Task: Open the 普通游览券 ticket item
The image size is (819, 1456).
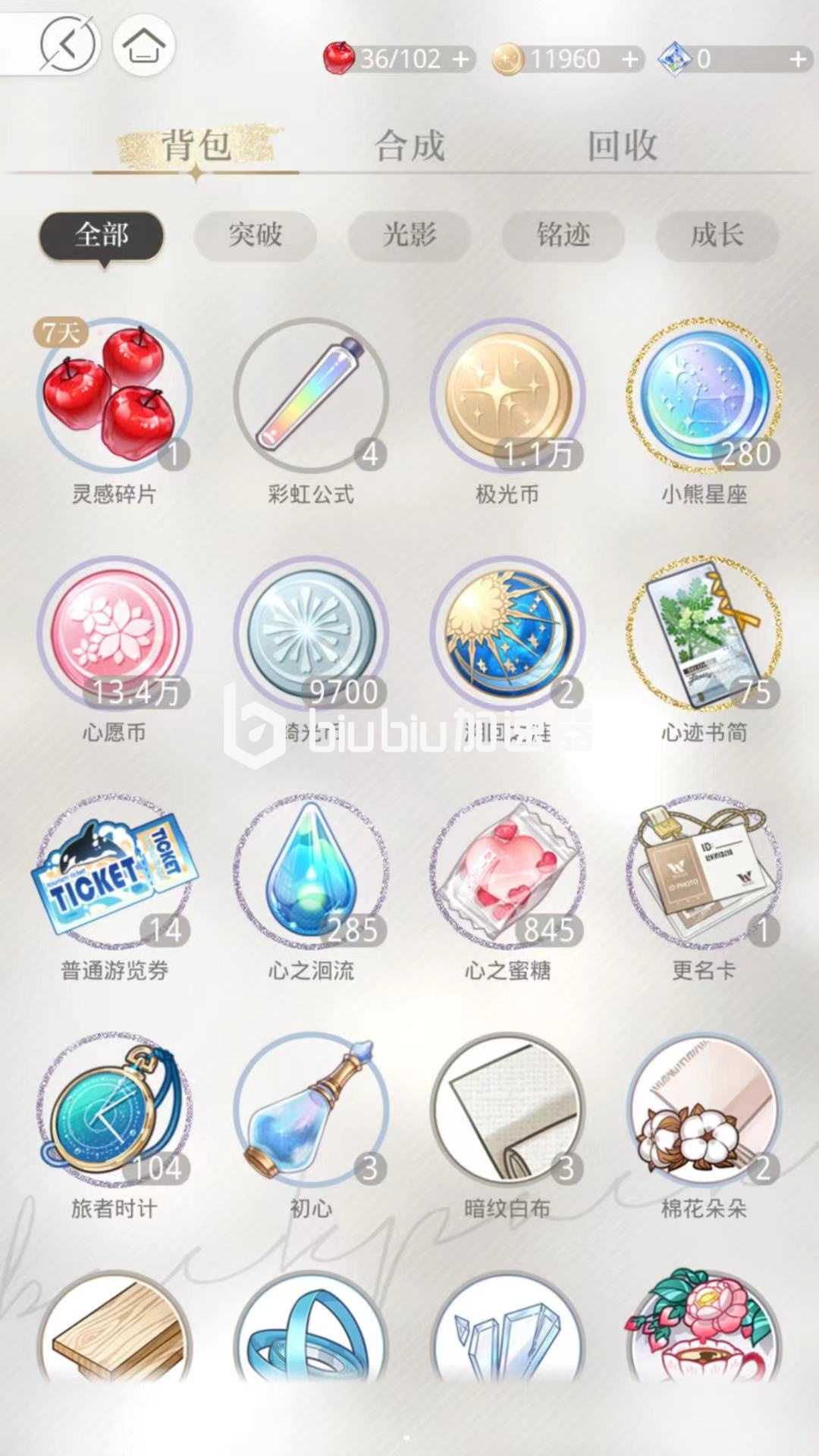Action: [114, 872]
